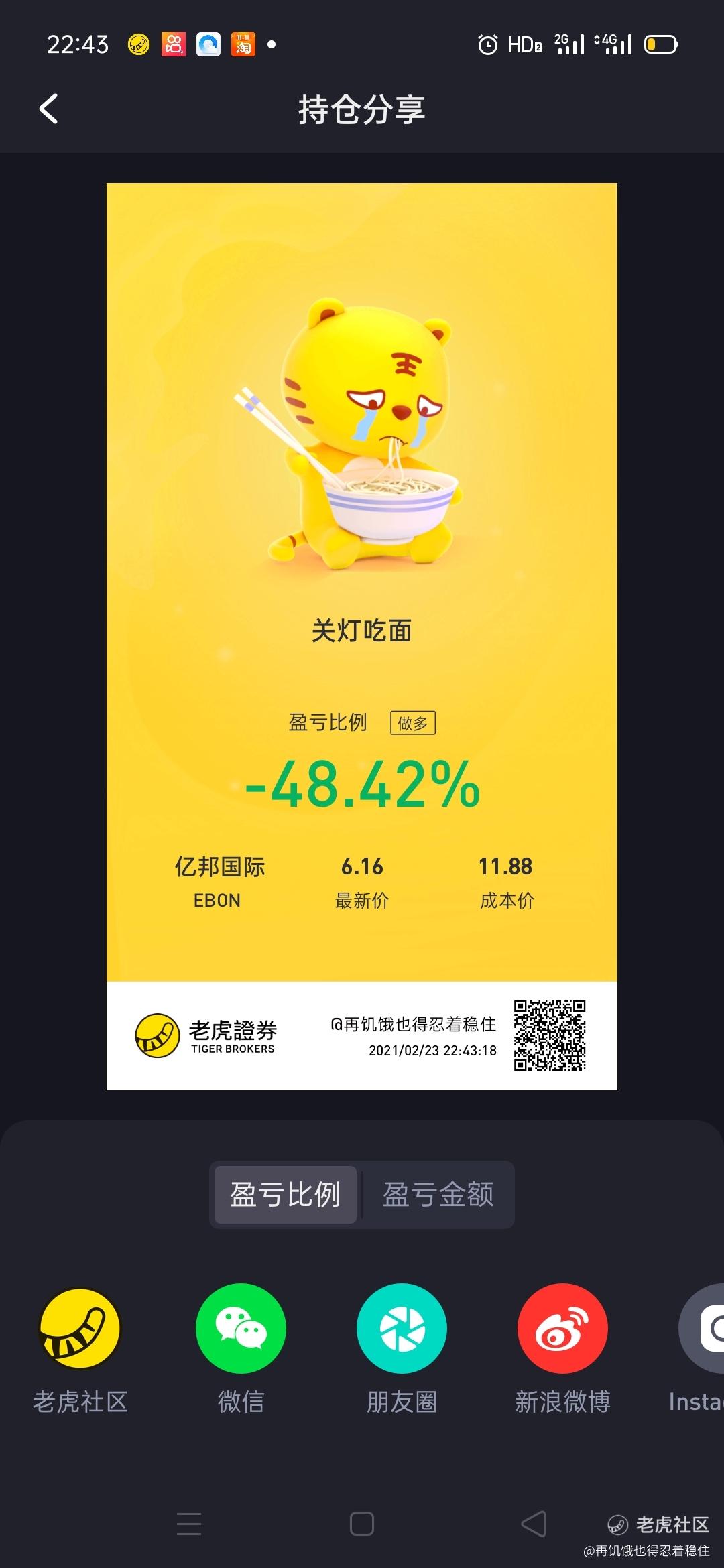Screen dimensions: 724x1568
Task: Open the recent apps menu
Action: coord(189,1524)
